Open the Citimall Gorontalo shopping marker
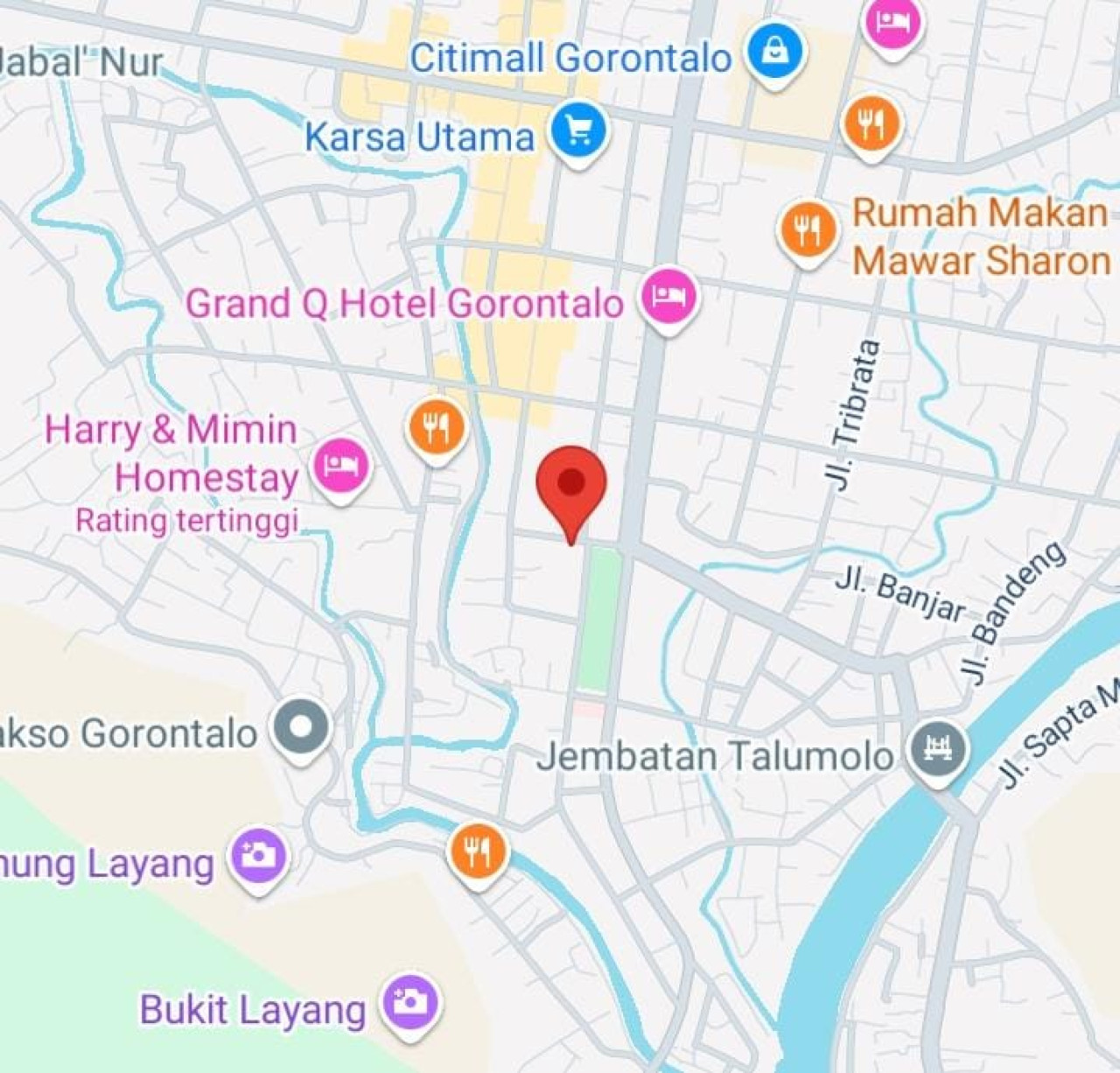Viewport: 1120px width, 1073px height. pyautogui.click(x=775, y=53)
